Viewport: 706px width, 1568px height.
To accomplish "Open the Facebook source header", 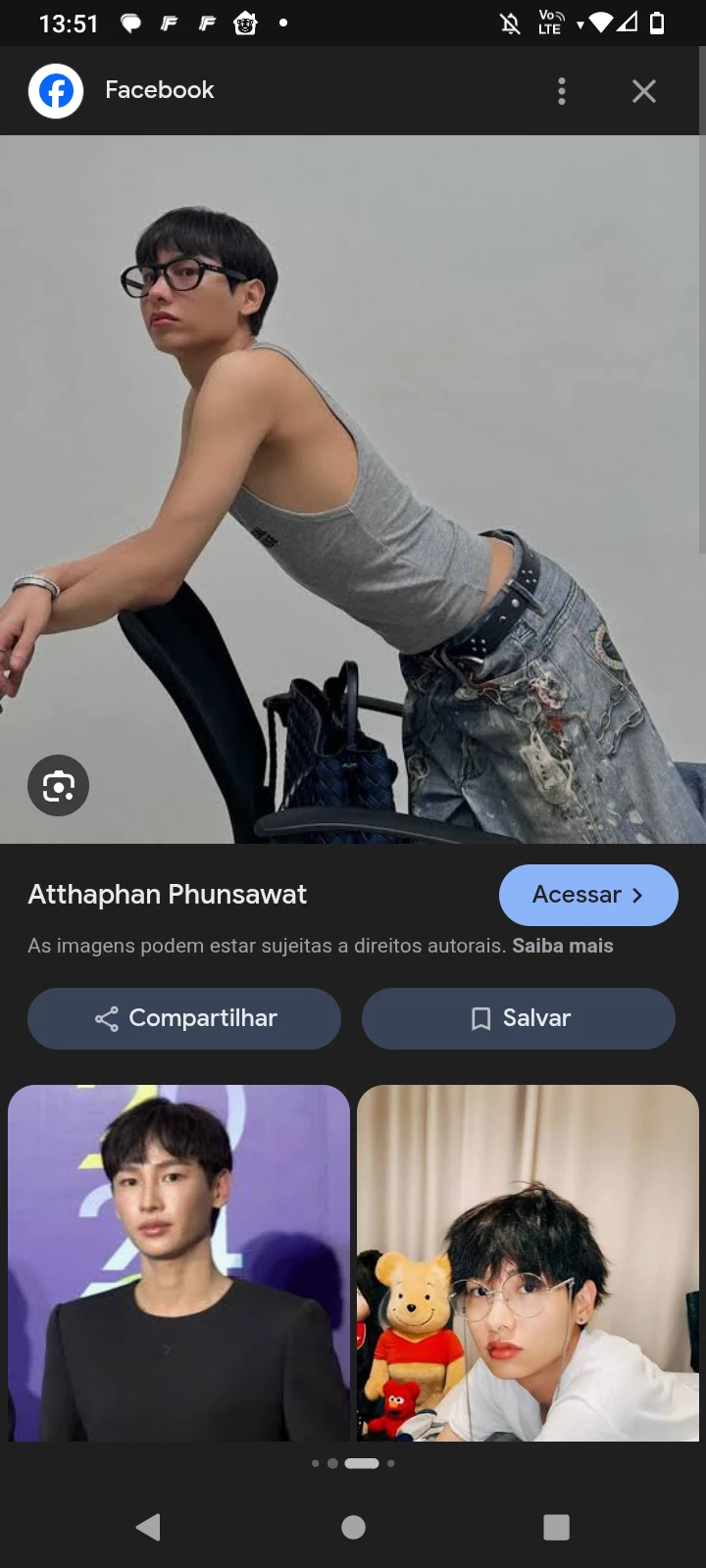I will (159, 90).
